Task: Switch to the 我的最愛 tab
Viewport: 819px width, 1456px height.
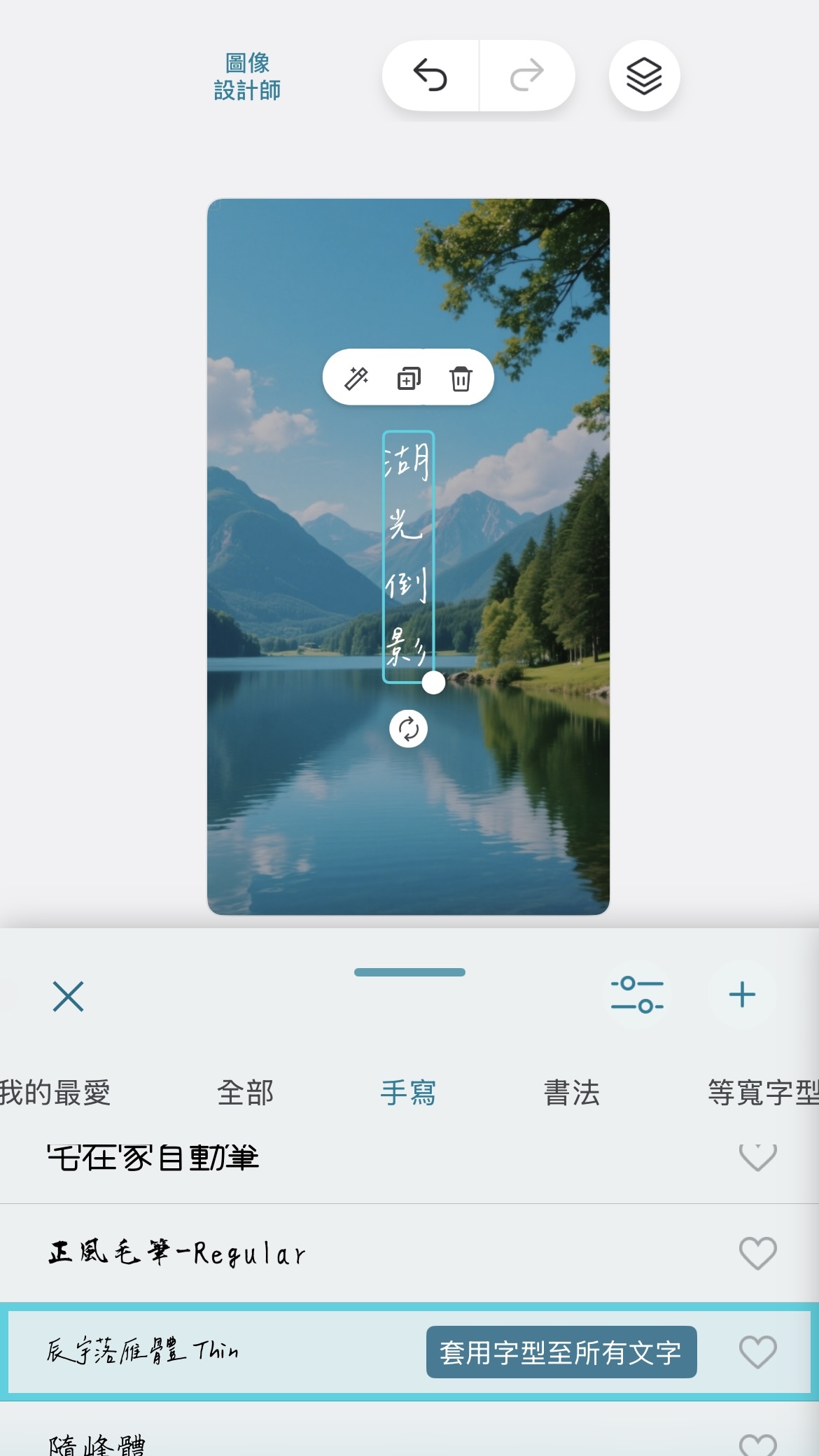Action: 55,1093
